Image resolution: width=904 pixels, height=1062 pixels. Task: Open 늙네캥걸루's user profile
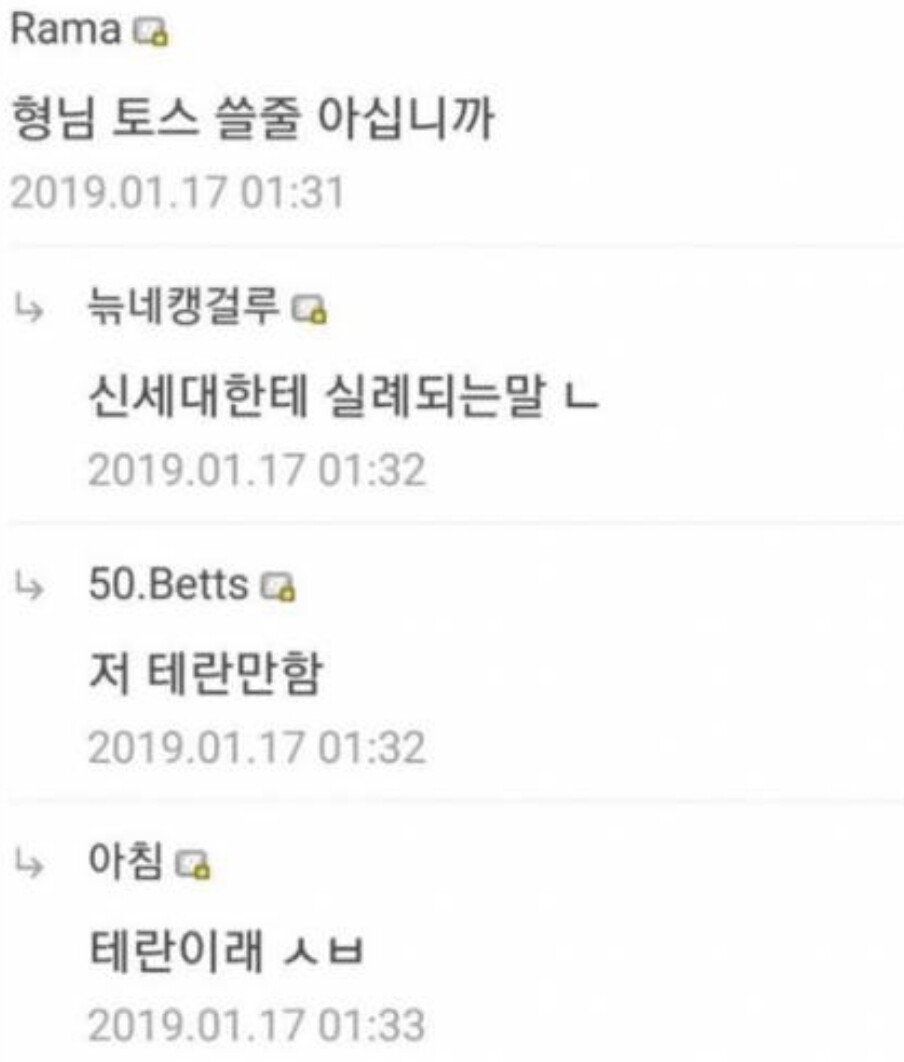183,308
